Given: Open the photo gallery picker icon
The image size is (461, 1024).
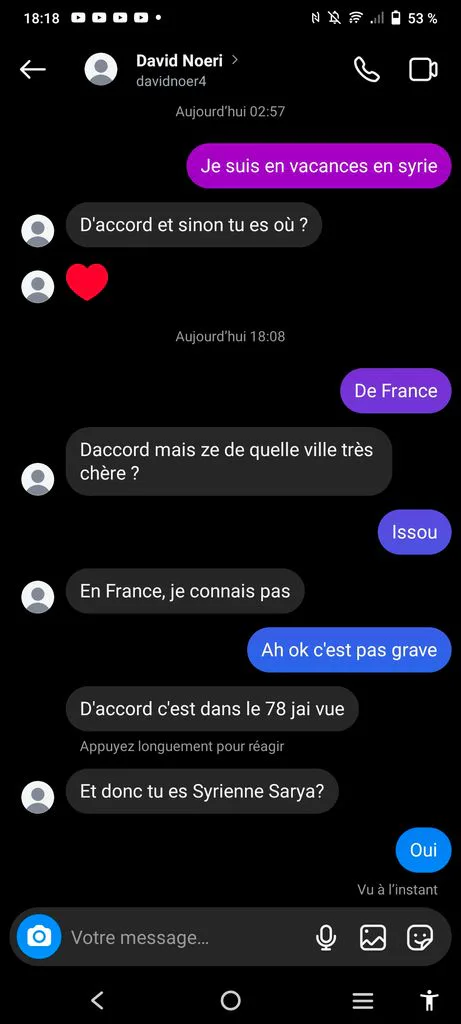Looking at the screenshot, I should click(373, 938).
